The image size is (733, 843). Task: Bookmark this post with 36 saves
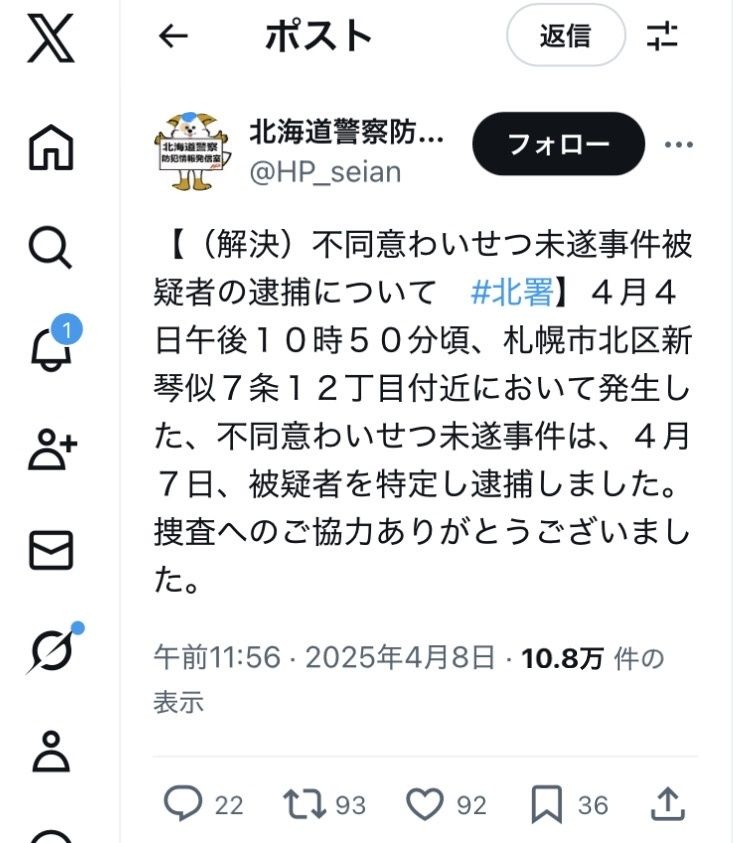pyautogui.click(x=547, y=803)
